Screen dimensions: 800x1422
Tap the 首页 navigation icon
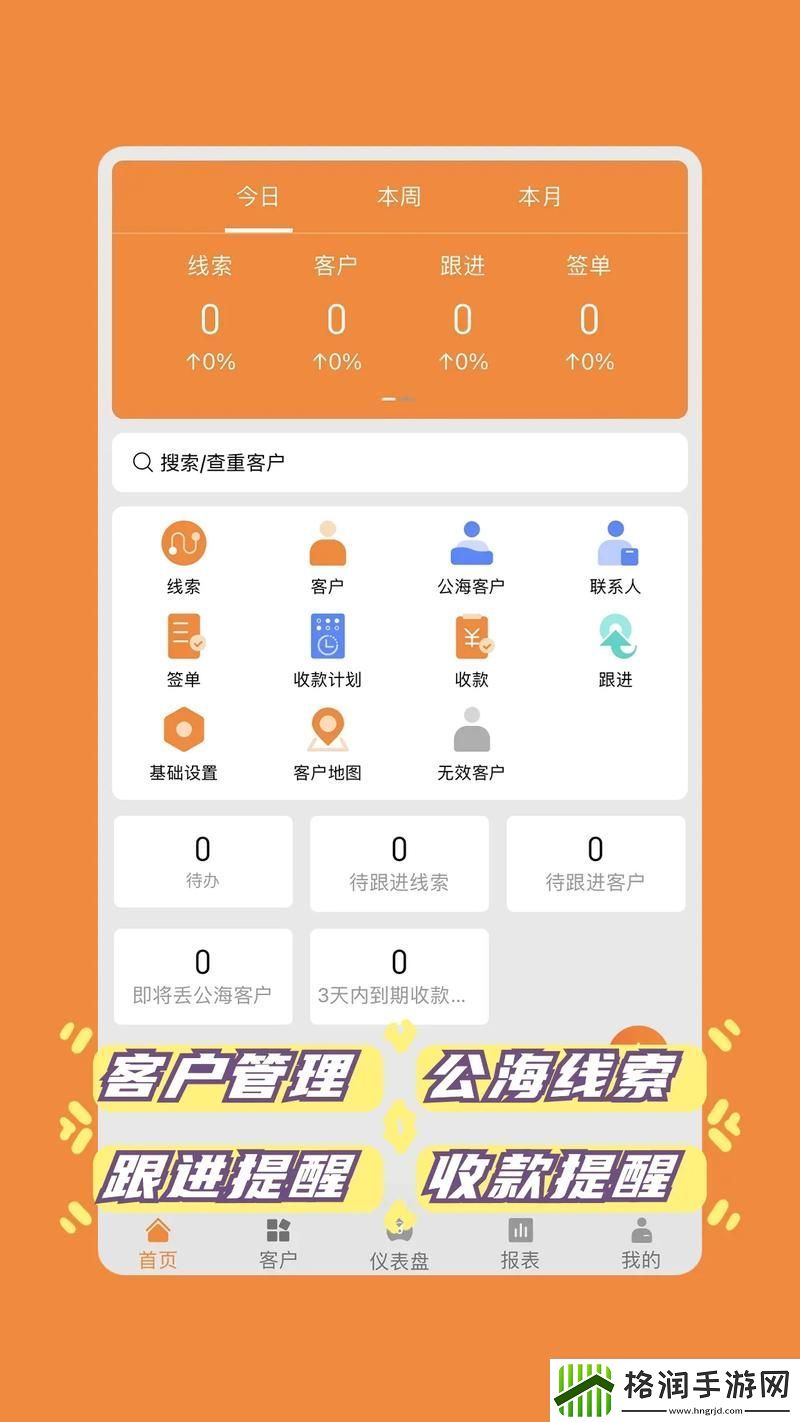click(157, 1238)
